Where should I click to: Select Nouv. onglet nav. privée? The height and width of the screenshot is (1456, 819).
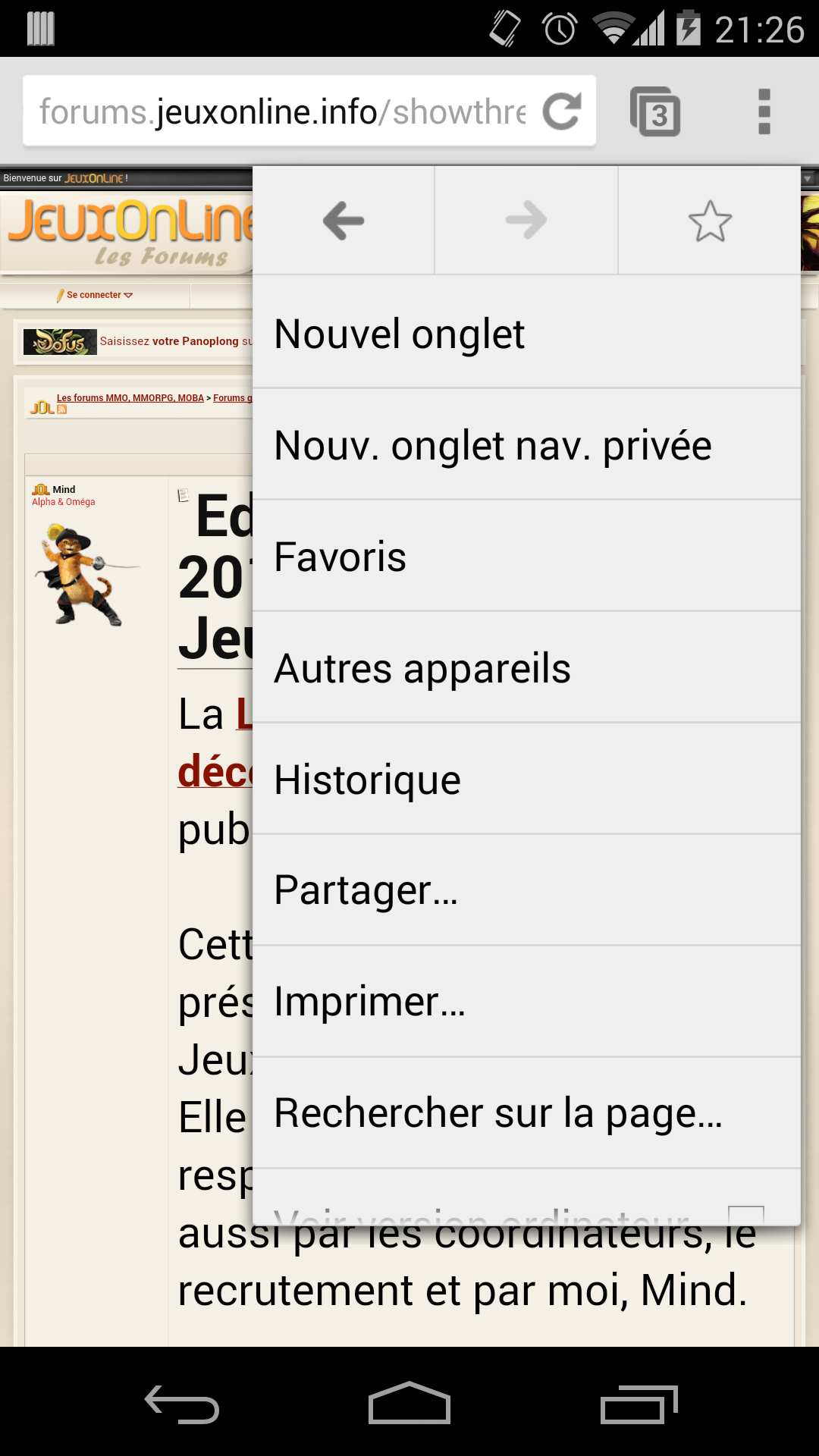tap(526, 445)
